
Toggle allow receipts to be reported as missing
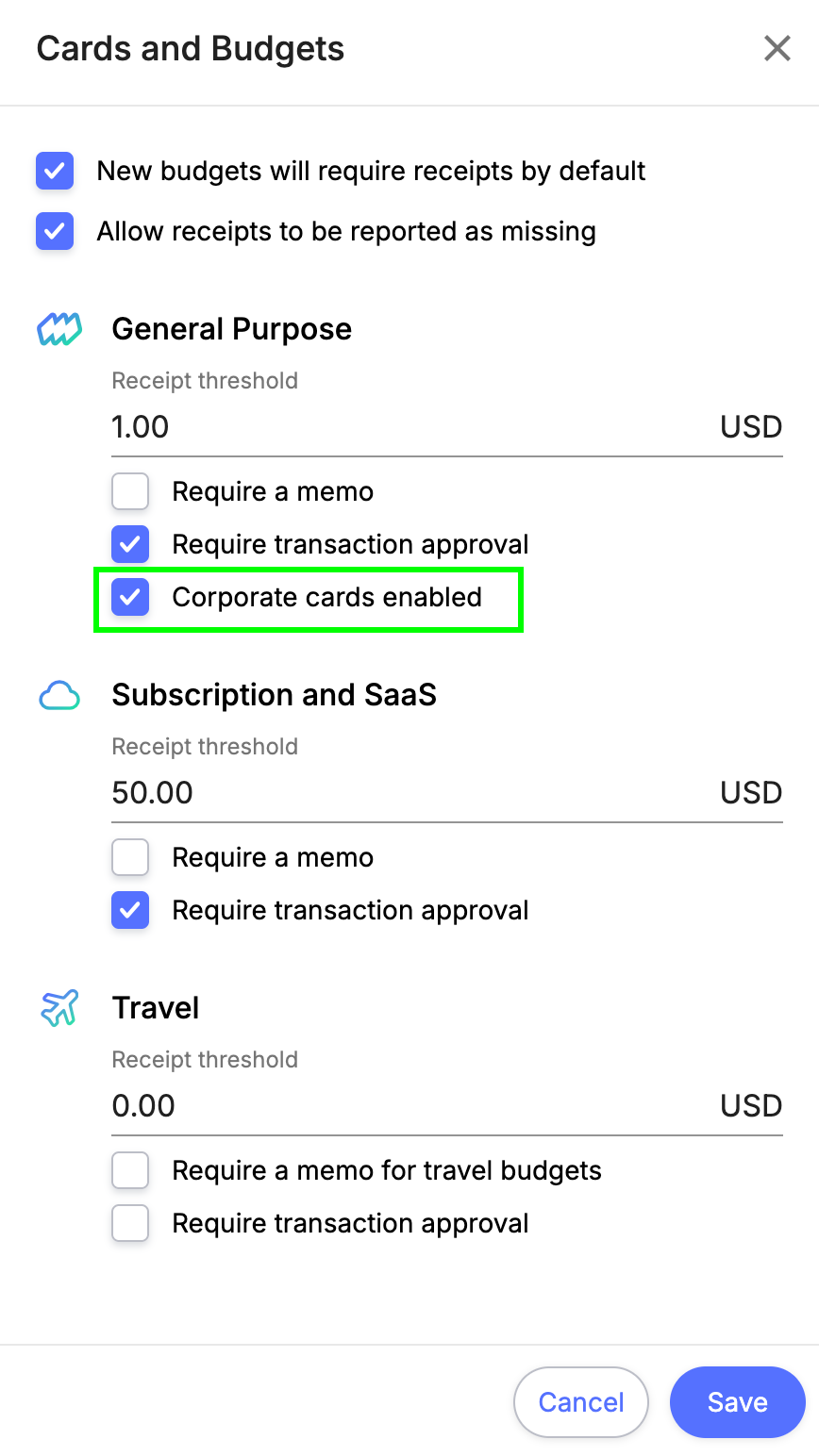click(x=55, y=231)
